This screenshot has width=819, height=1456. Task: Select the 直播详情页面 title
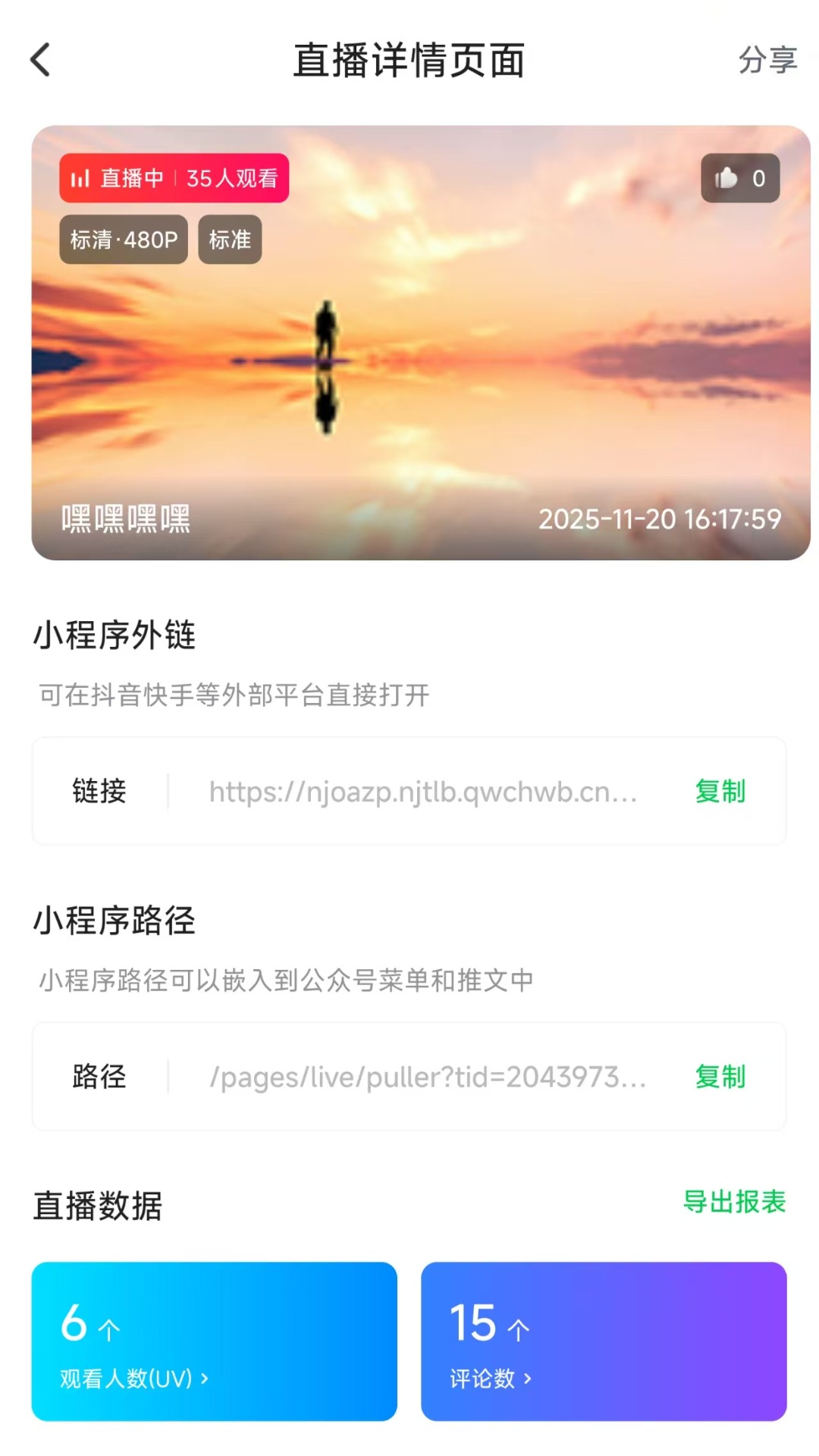[x=409, y=62]
